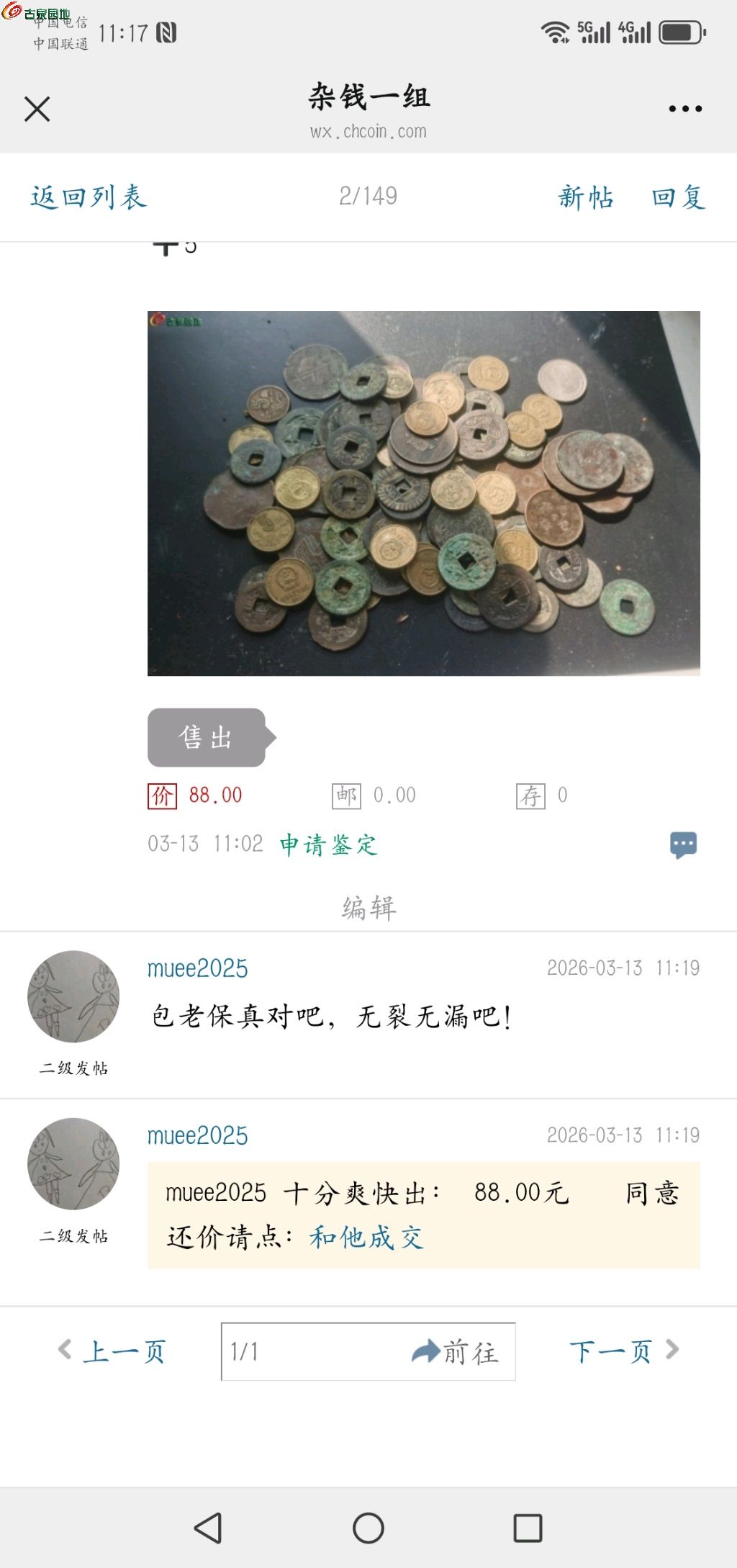Edit the listing via 编辑

pos(368,906)
